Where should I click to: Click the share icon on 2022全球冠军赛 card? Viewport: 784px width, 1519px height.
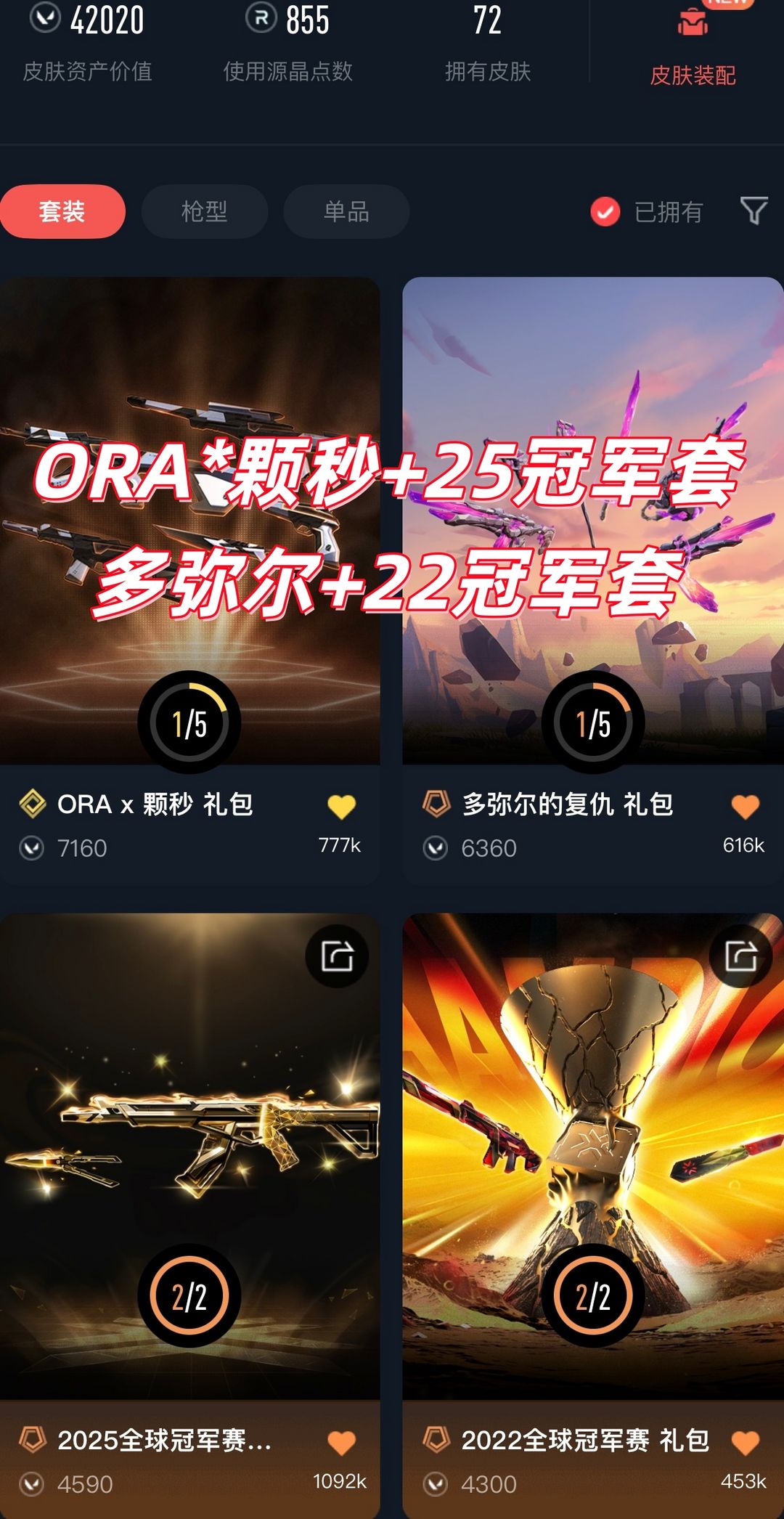coord(738,956)
